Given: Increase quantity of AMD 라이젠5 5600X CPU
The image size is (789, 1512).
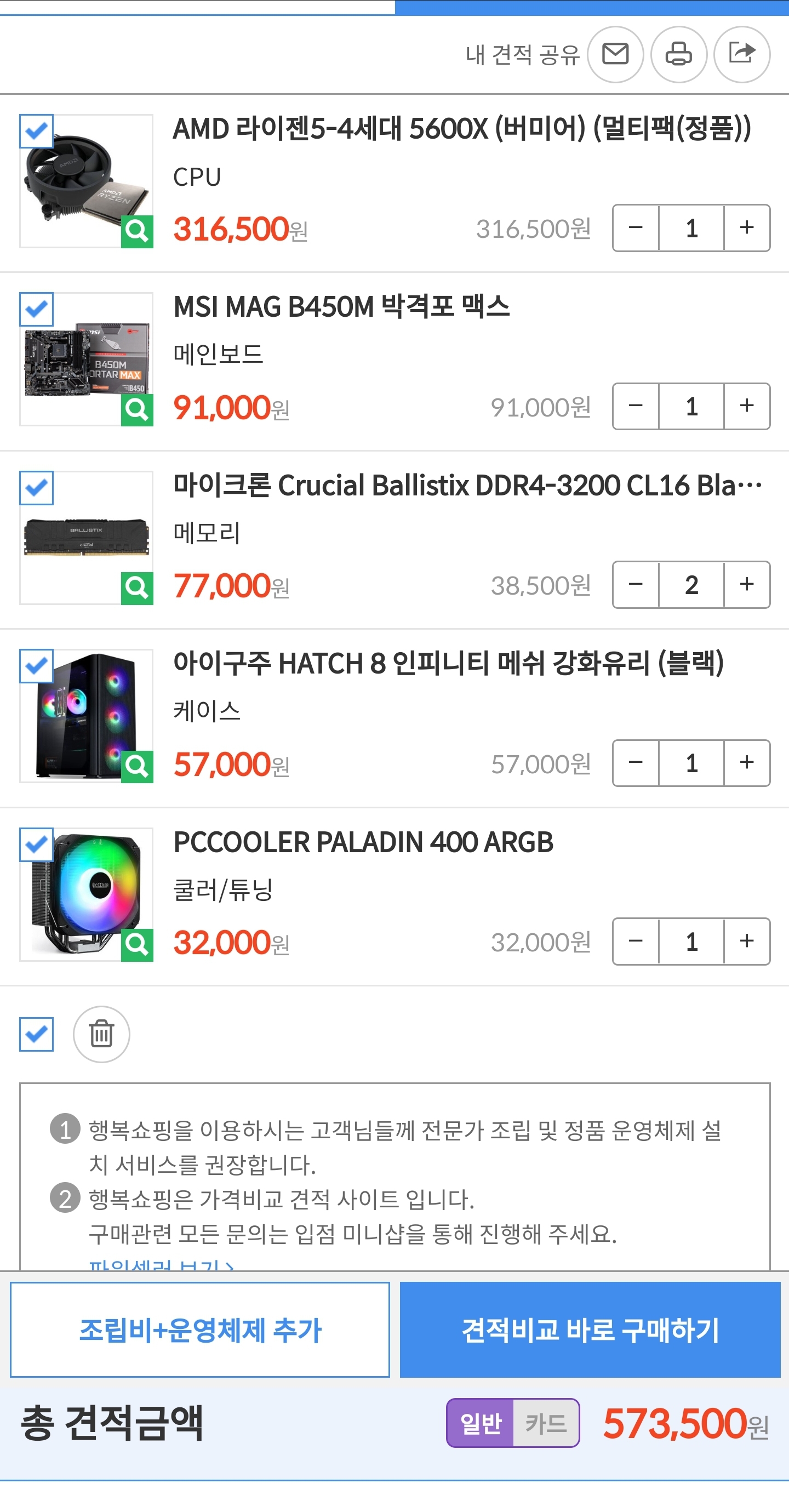Looking at the screenshot, I should click(x=747, y=228).
